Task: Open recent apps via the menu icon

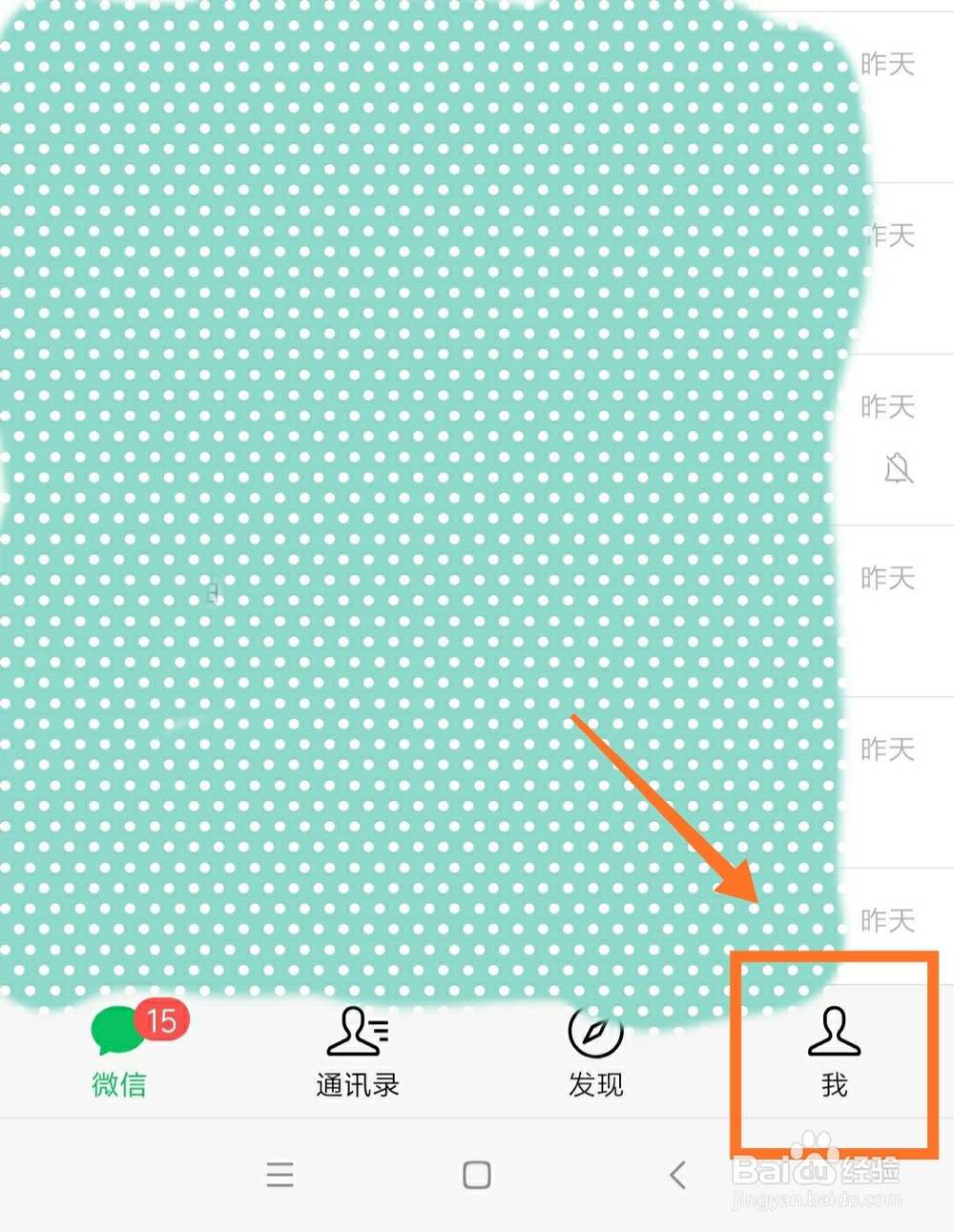Action: click(x=279, y=1175)
